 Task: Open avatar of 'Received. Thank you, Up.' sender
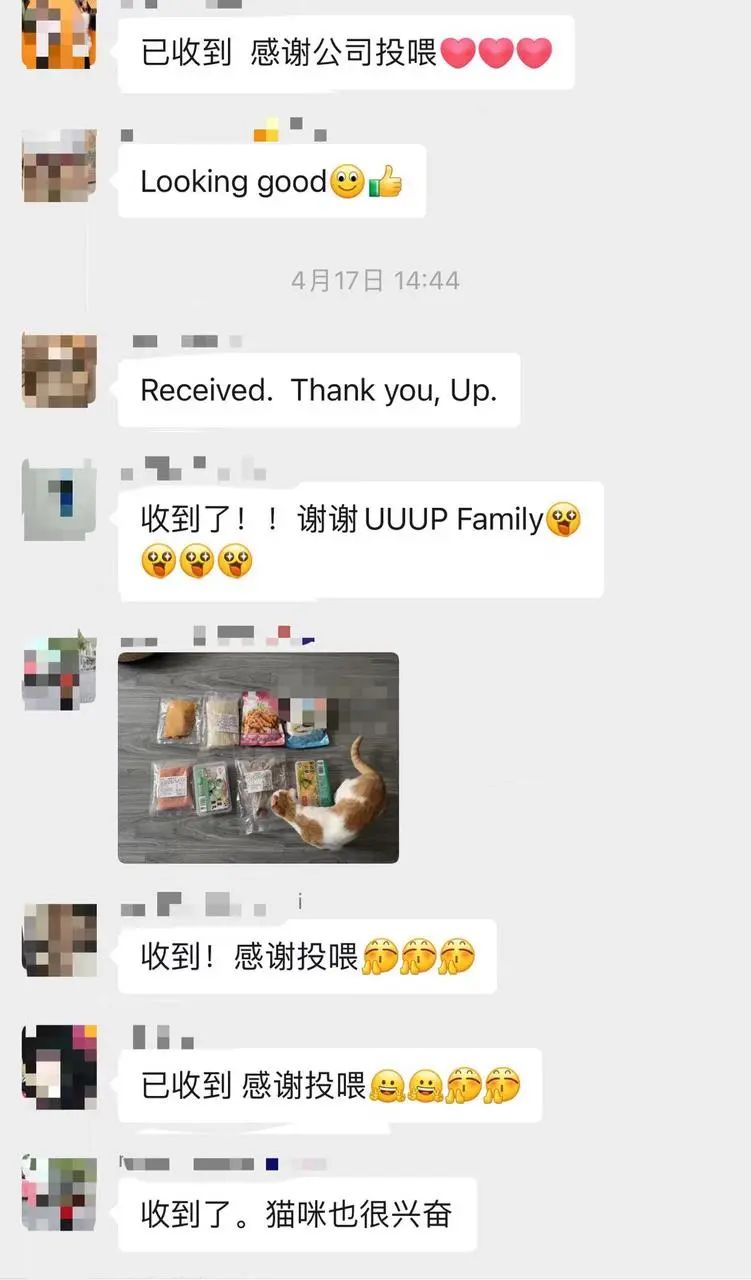pyautogui.click(x=60, y=371)
